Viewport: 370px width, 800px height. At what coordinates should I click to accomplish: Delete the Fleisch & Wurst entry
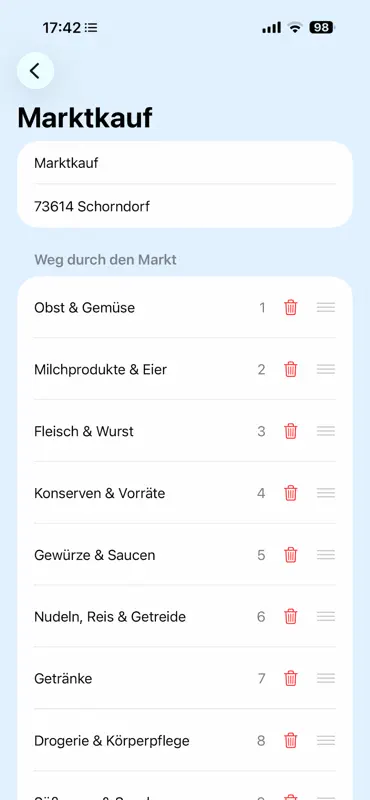(x=290, y=431)
